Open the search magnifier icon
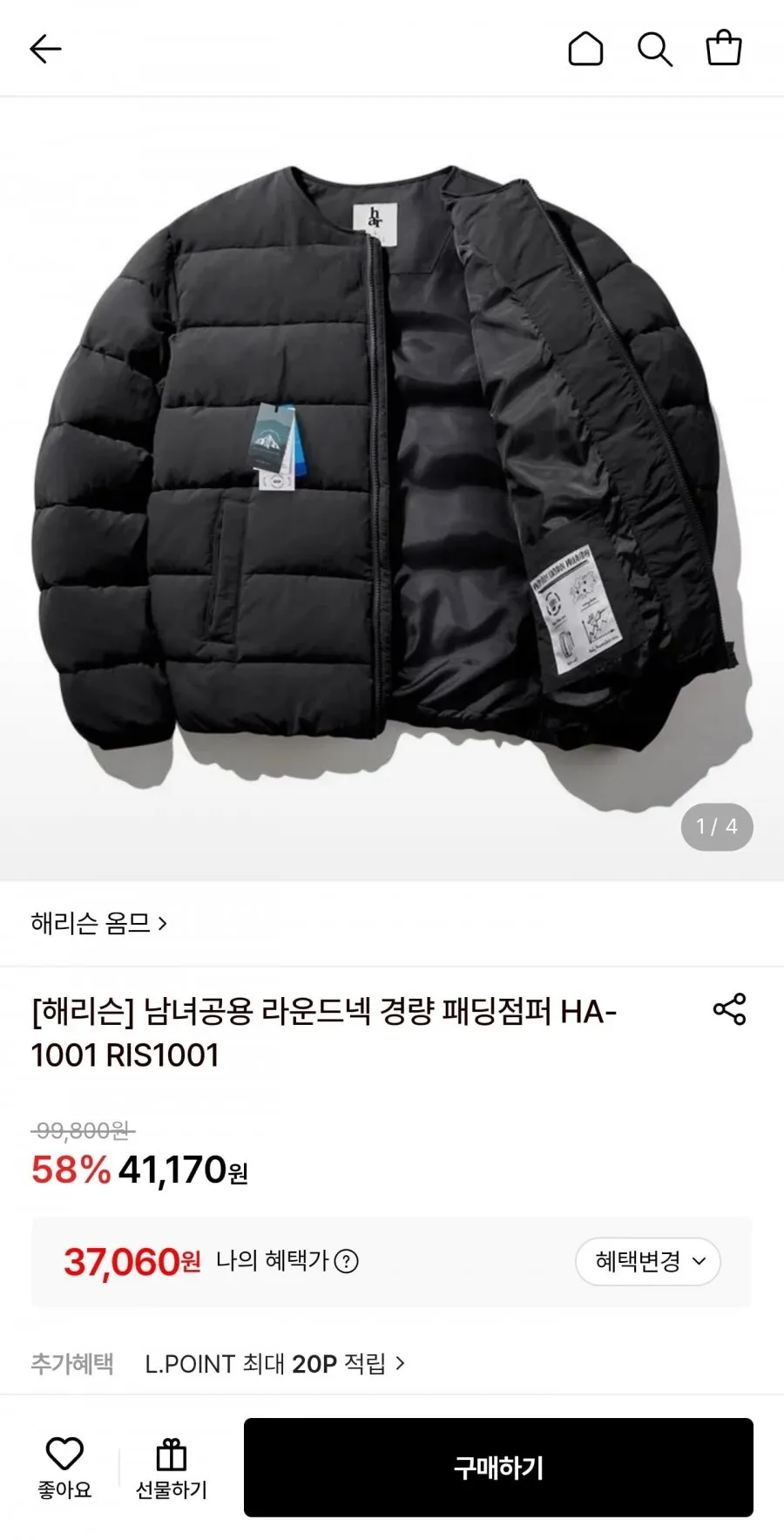This screenshot has height=1540, width=784. point(655,49)
